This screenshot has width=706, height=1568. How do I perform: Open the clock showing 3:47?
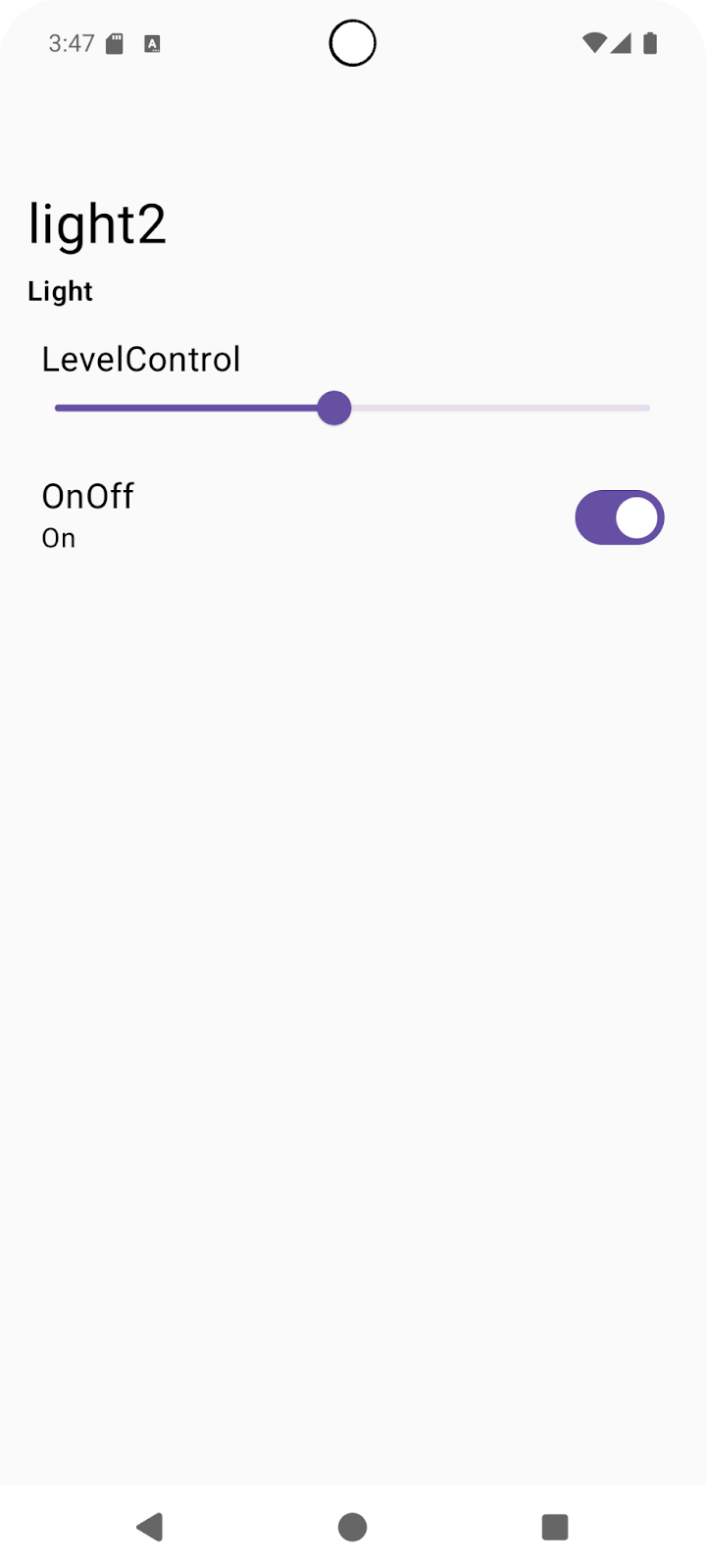point(73,43)
